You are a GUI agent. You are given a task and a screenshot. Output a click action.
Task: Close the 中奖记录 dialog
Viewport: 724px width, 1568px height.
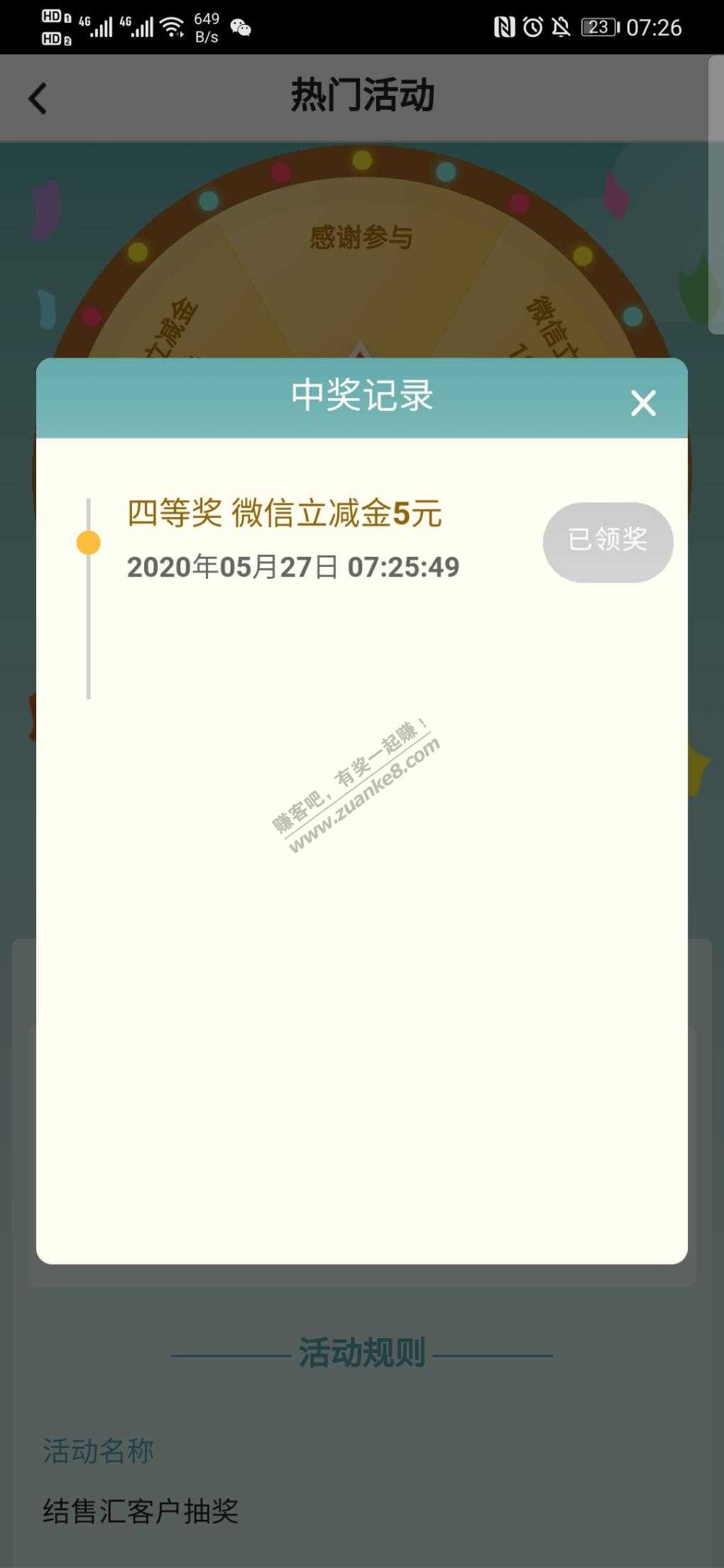(x=643, y=403)
